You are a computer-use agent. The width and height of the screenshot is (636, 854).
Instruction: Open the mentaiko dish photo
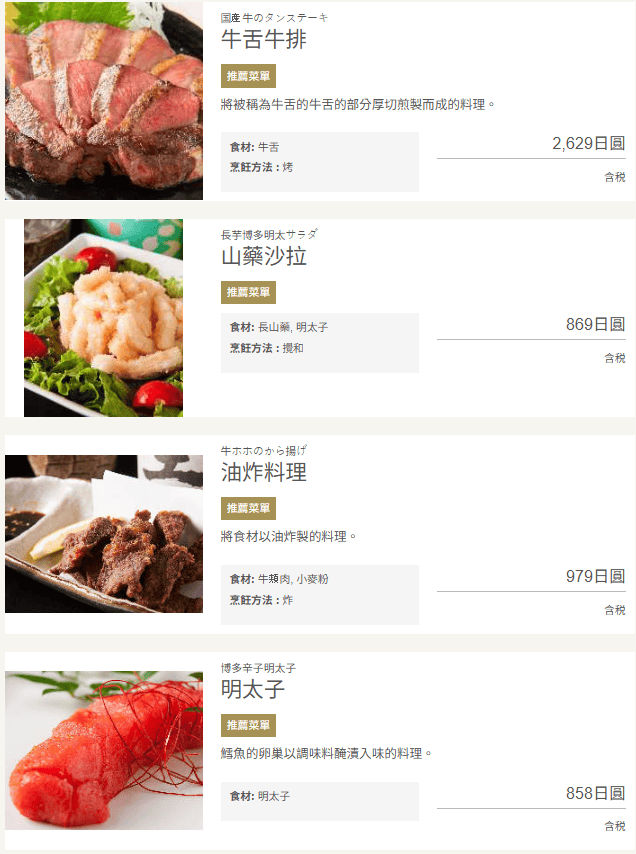pos(104,750)
